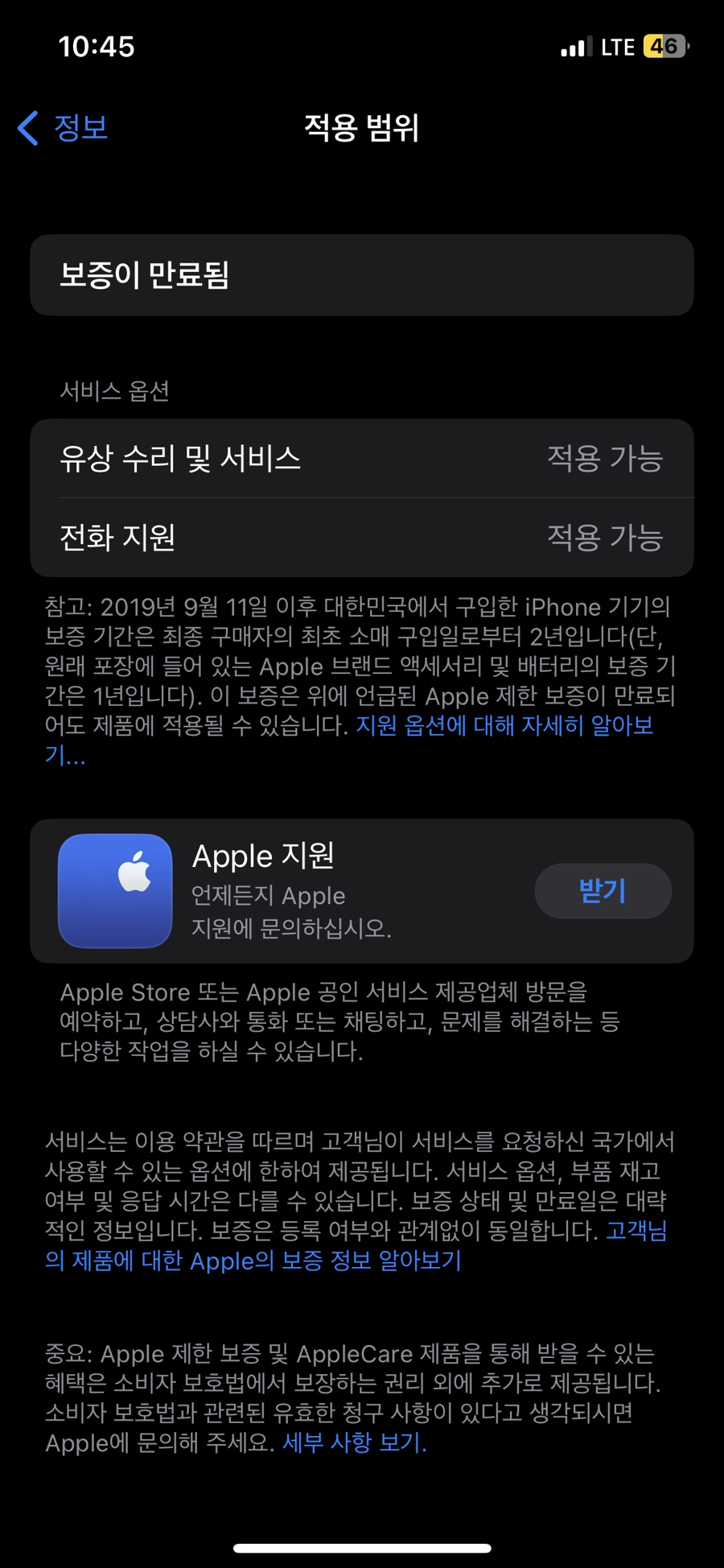Open the 유상 수리 및 서비스 row
Image resolution: width=724 pixels, height=1568 pixels.
point(362,459)
